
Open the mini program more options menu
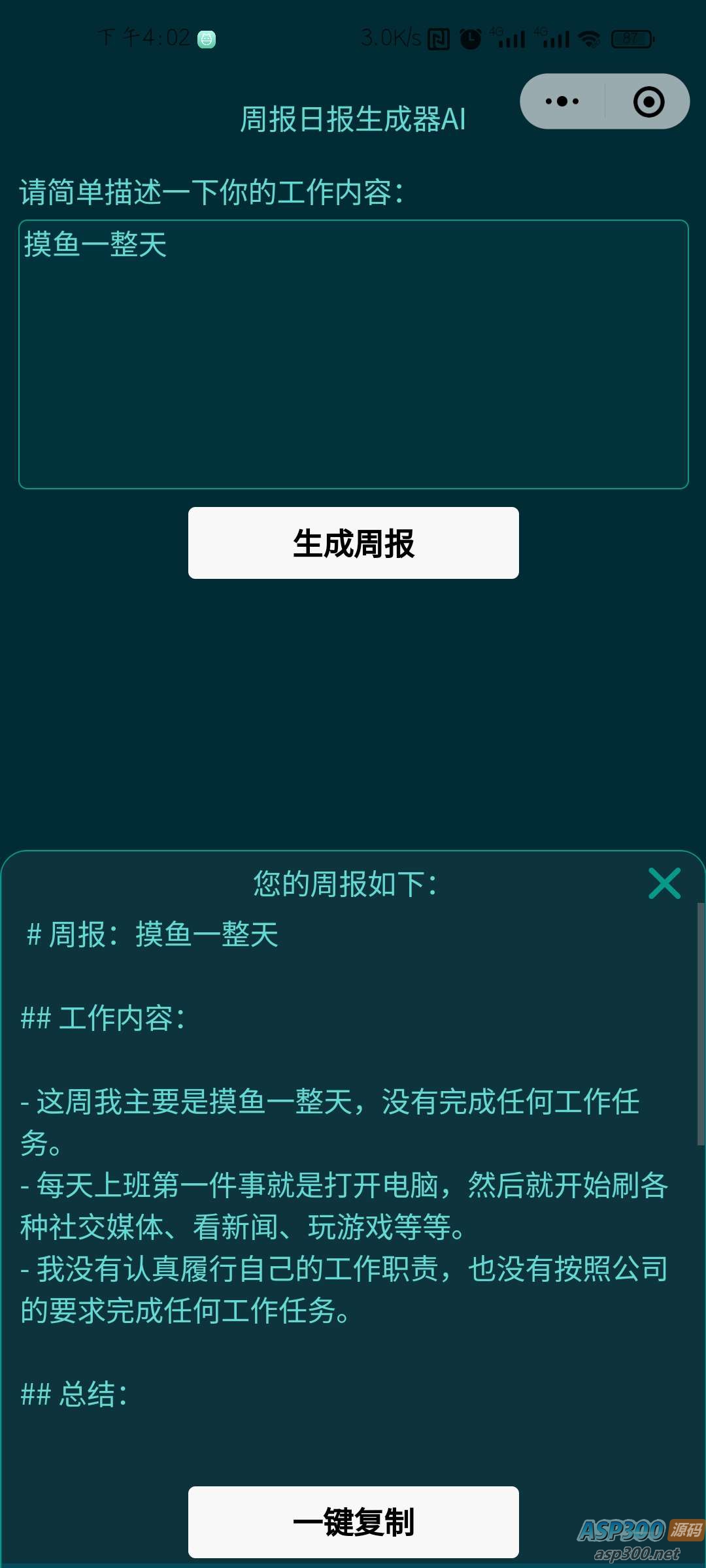click(562, 101)
